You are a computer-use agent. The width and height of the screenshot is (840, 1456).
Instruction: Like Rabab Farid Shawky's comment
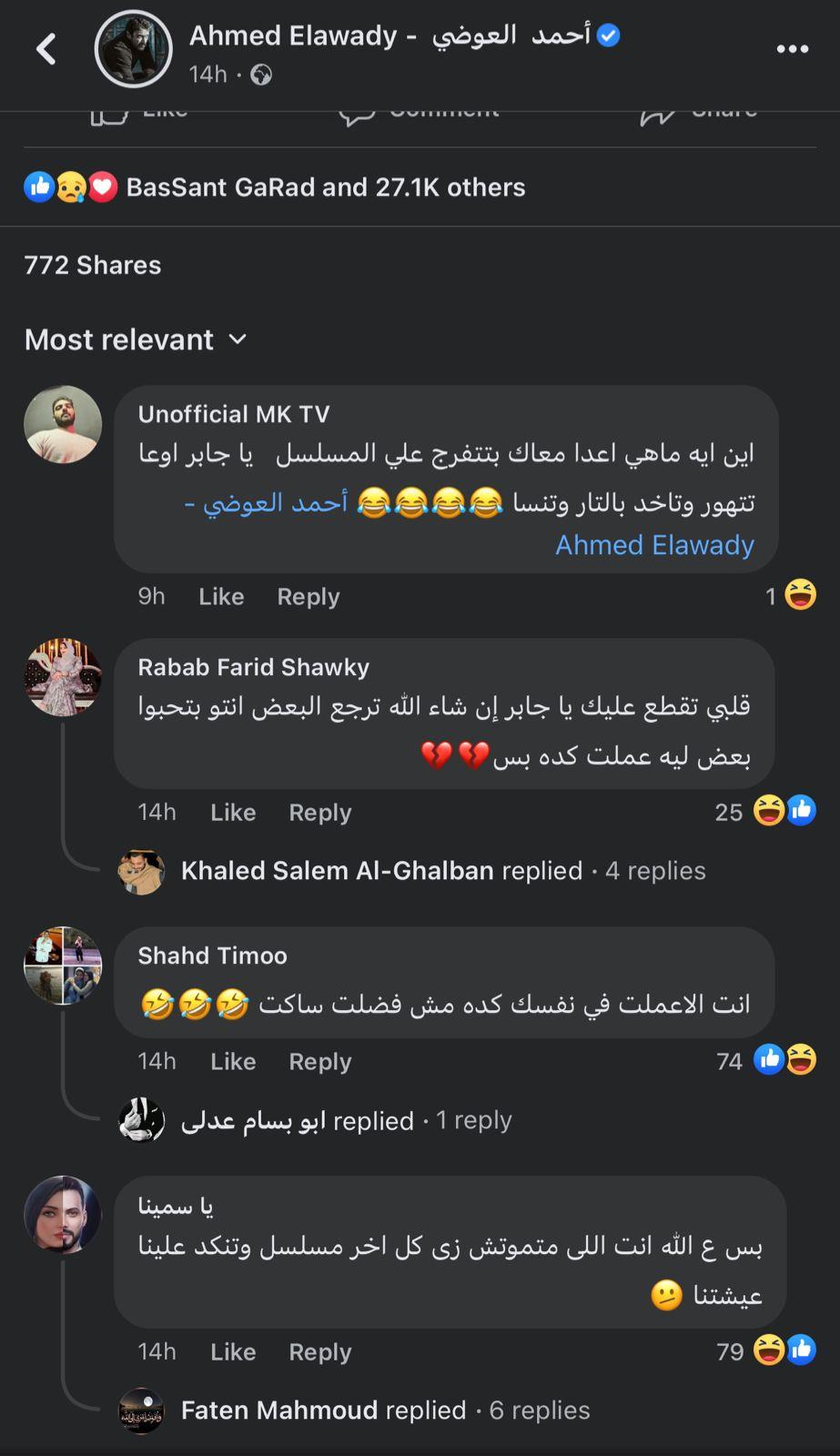click(x=233, y=813)
